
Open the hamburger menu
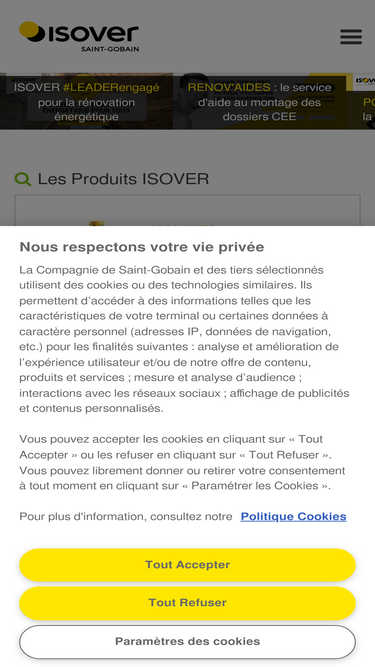pos(351,37)
